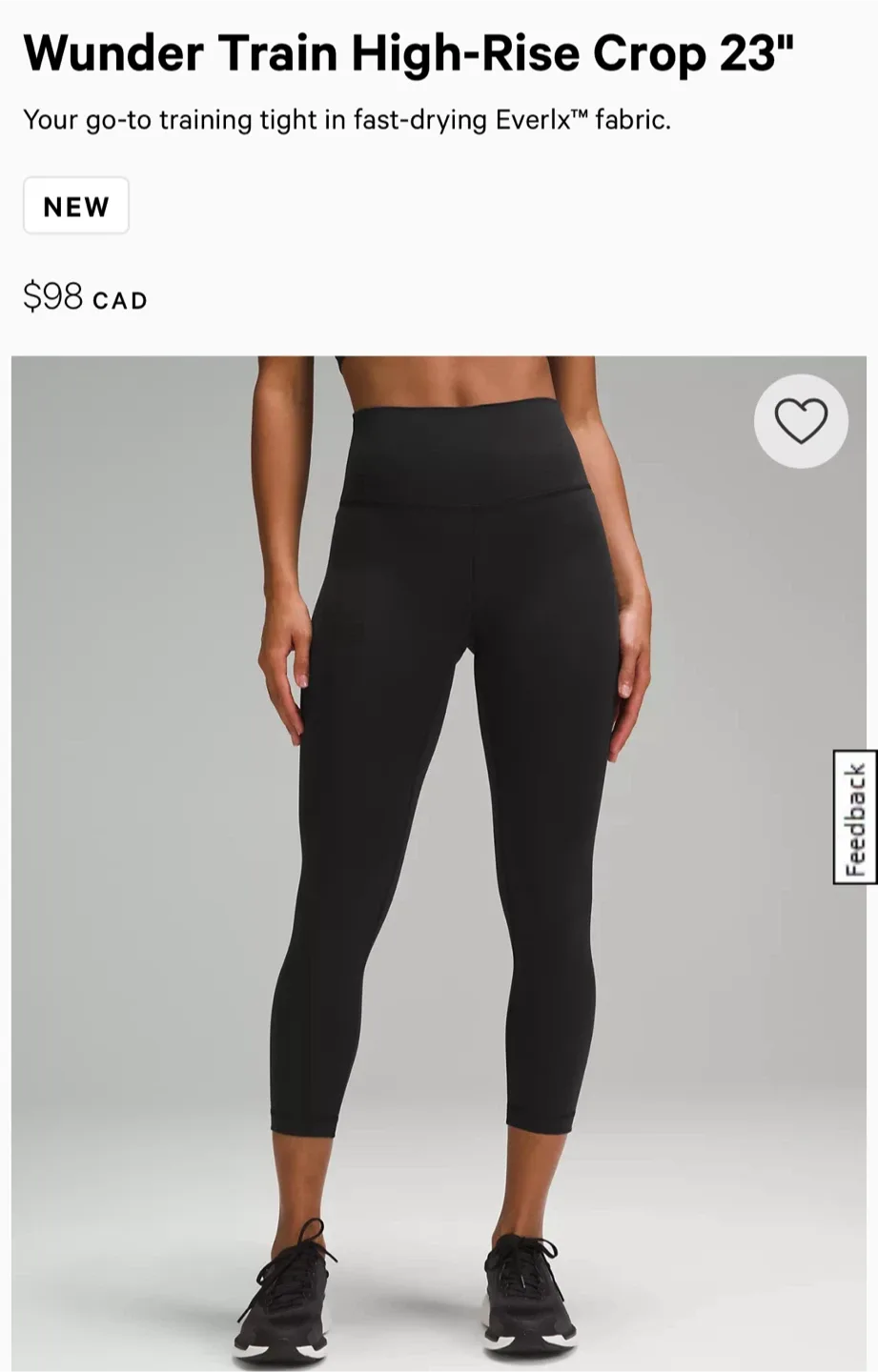
Task: Open the Feedback side tab
Action: [855, 817]
